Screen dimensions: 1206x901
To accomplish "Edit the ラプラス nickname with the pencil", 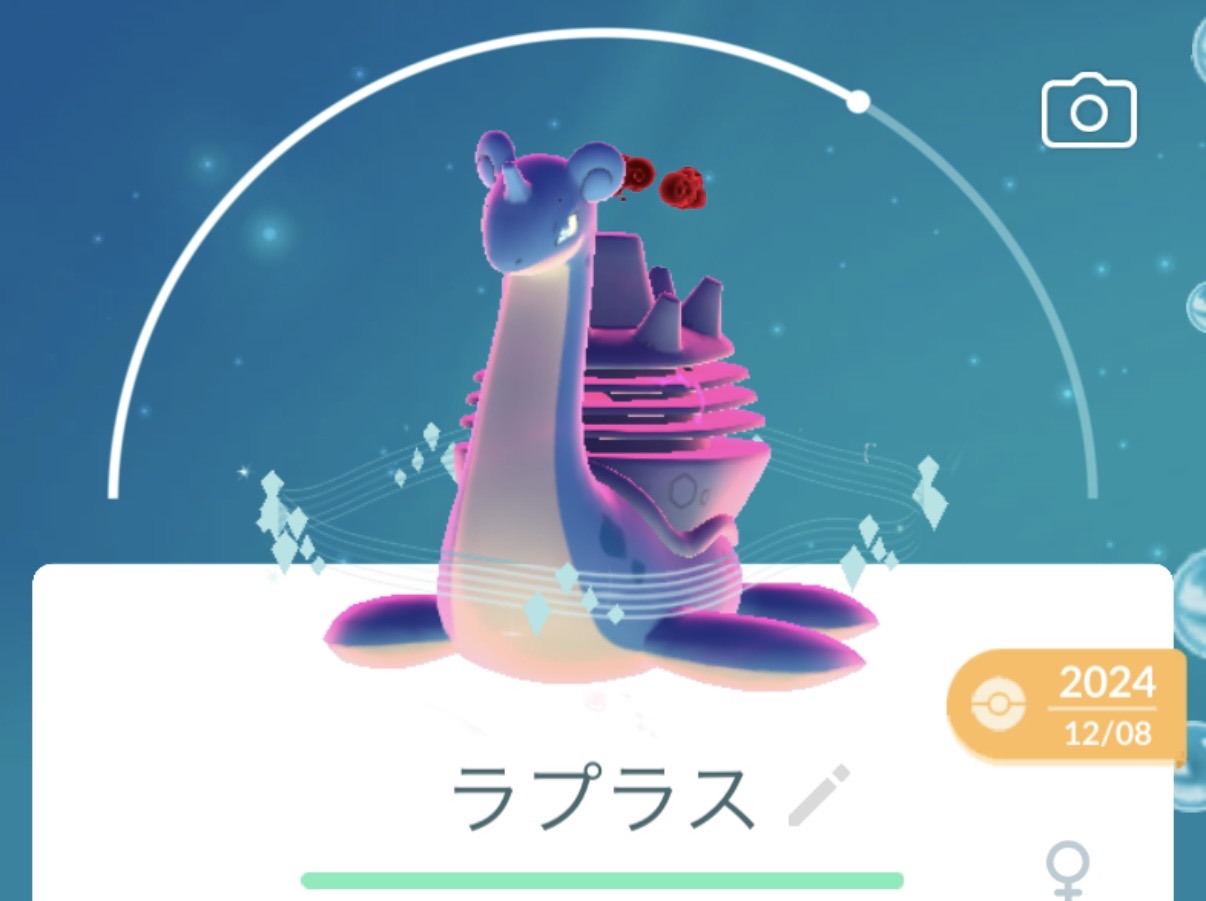I will click(819, 795).
